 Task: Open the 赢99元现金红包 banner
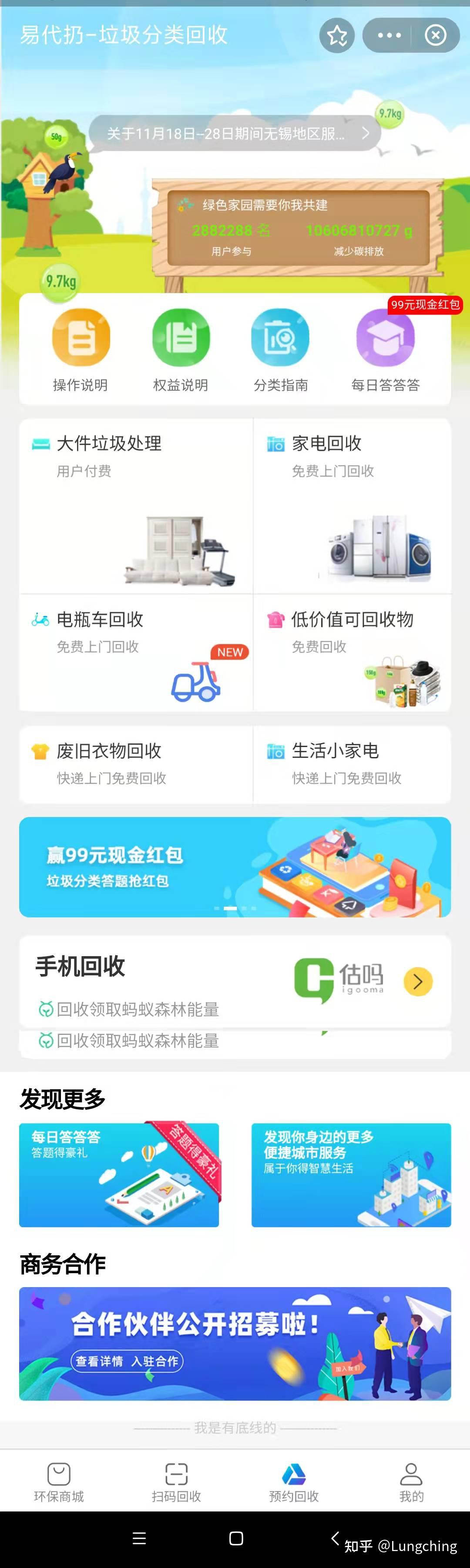click(x=235, y=867)
